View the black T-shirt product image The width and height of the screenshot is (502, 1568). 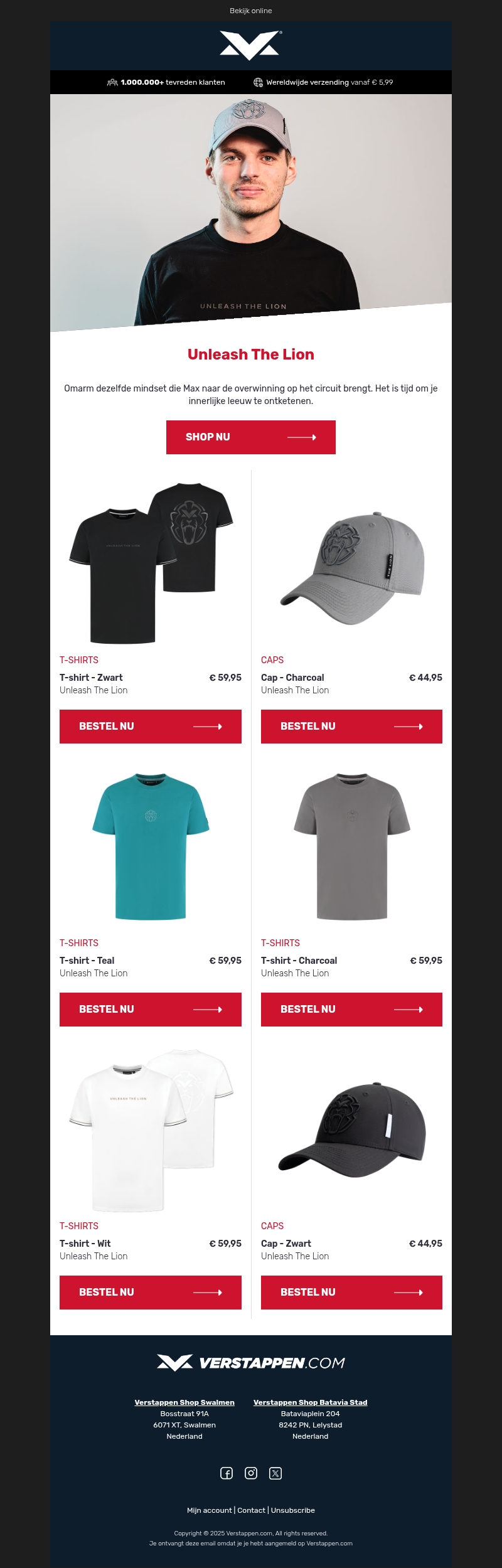150,563
